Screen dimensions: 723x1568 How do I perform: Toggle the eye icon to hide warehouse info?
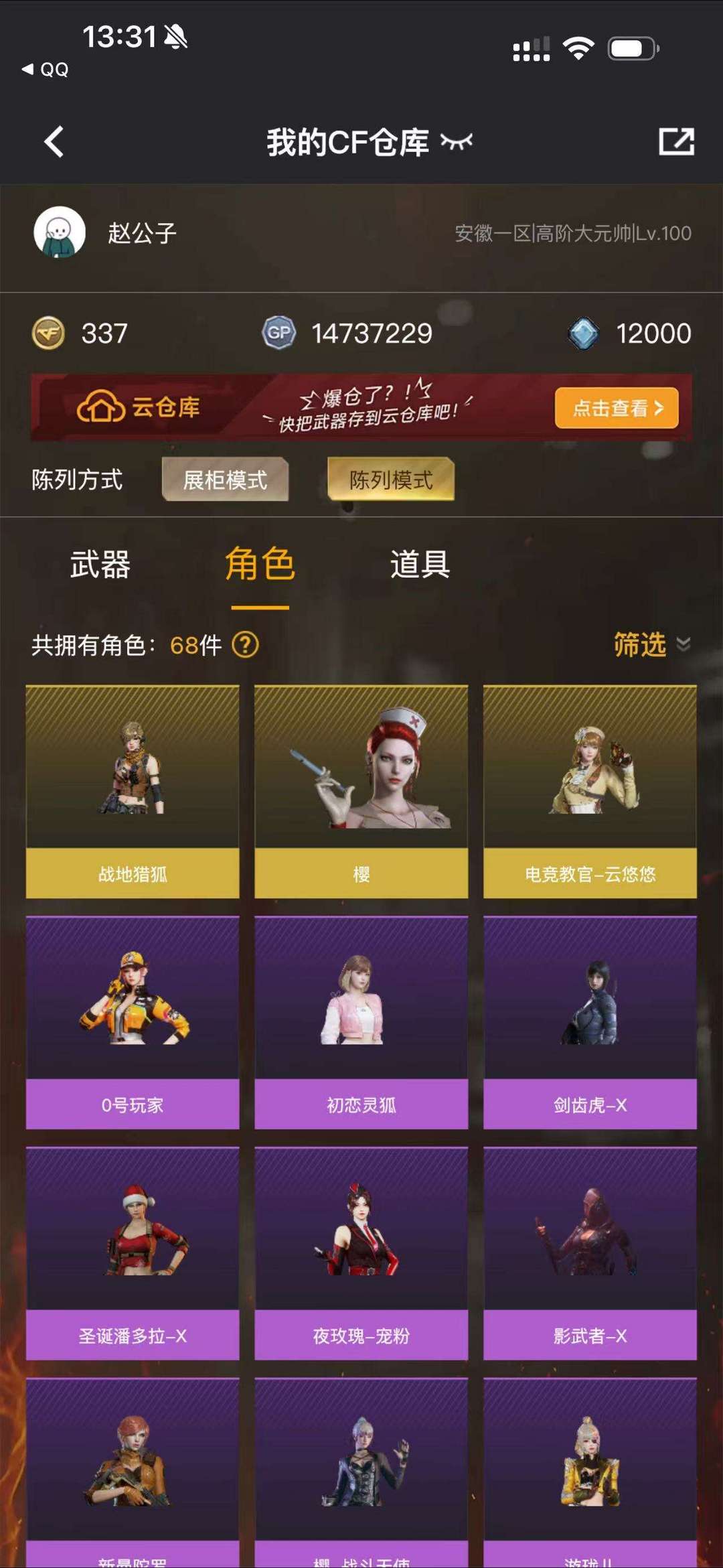click(457, 142)
